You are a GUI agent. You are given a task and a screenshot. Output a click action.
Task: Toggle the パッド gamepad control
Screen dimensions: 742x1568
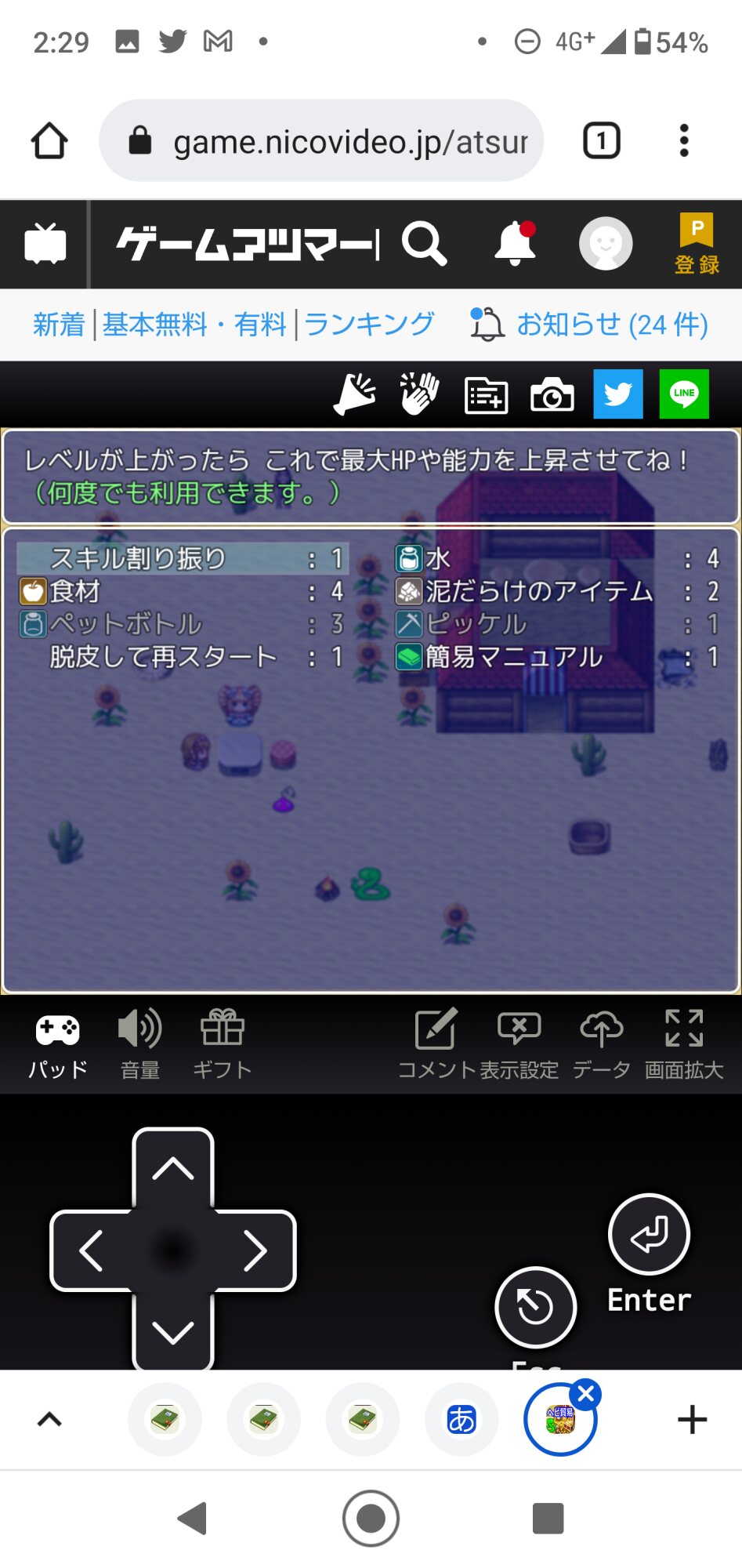(58, 1044)
